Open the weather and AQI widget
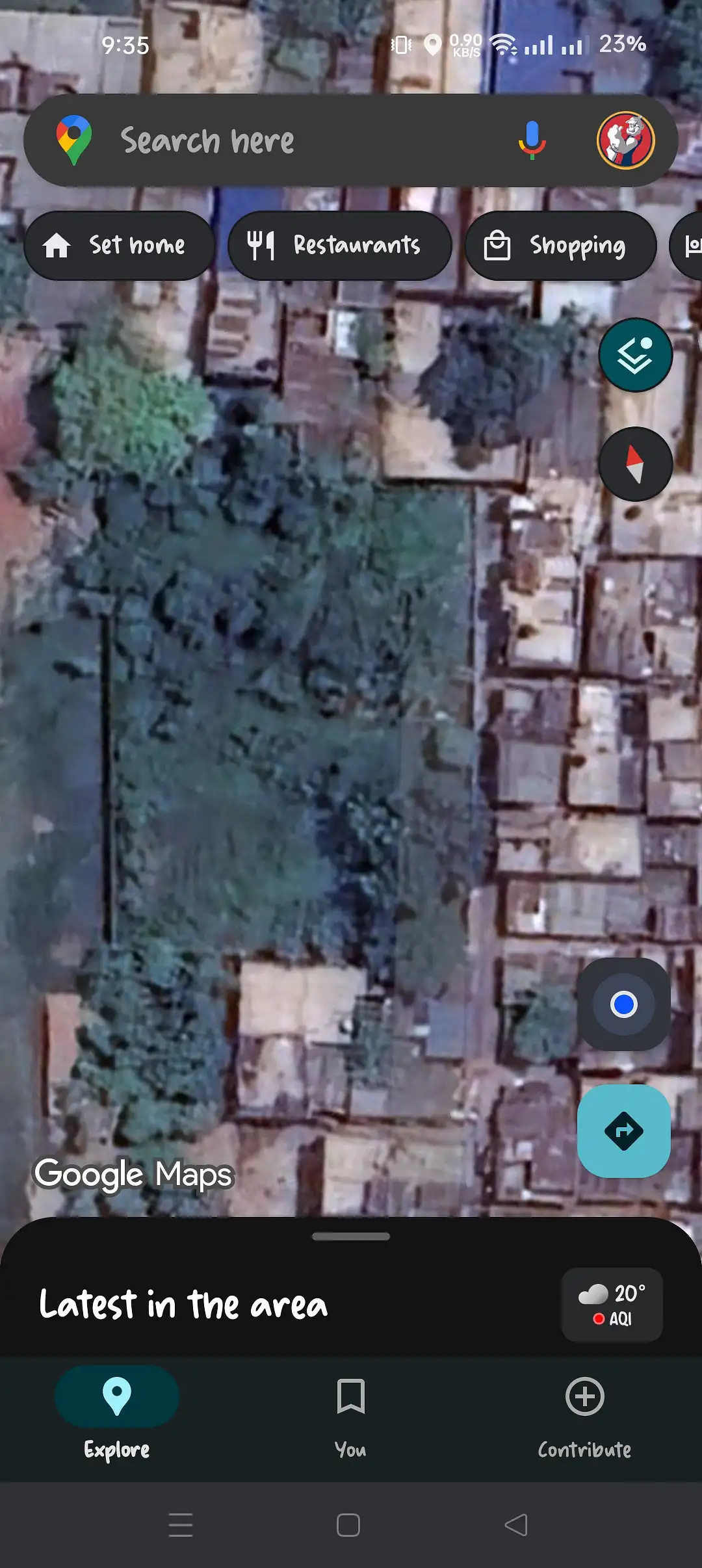 [x=612, y=1305]
